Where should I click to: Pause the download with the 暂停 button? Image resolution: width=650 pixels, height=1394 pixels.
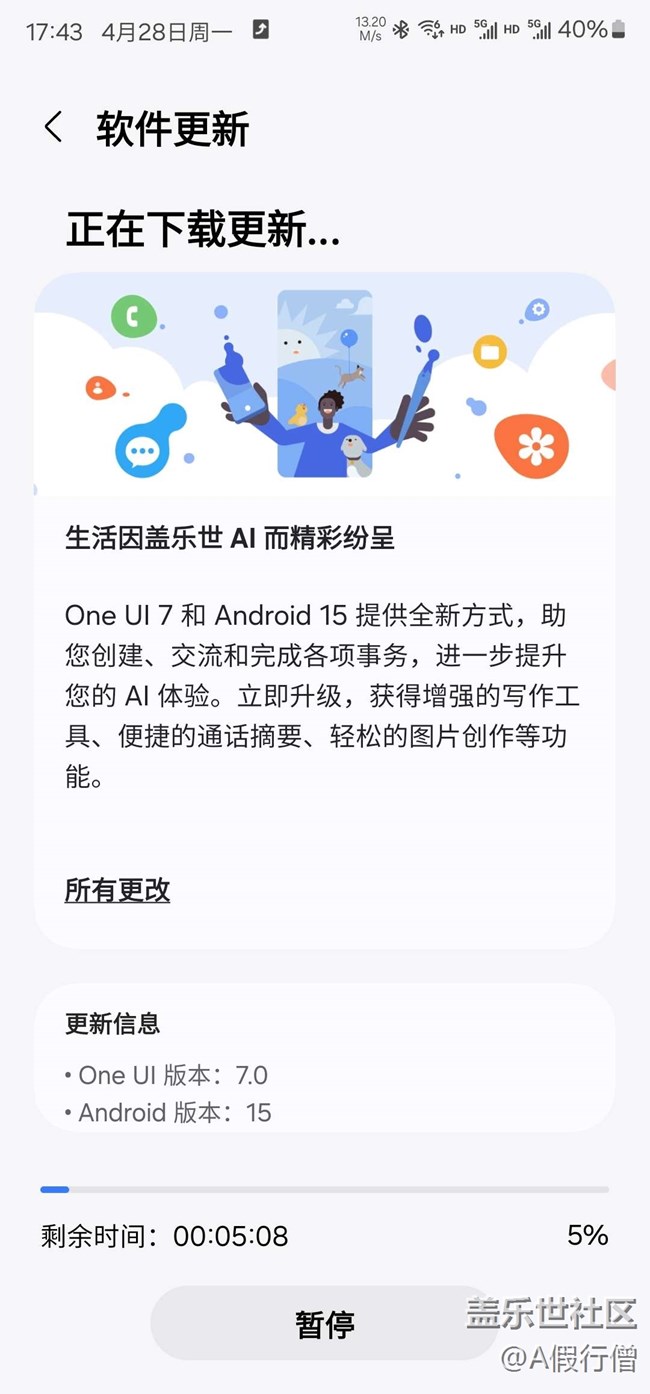point(324,1324)
